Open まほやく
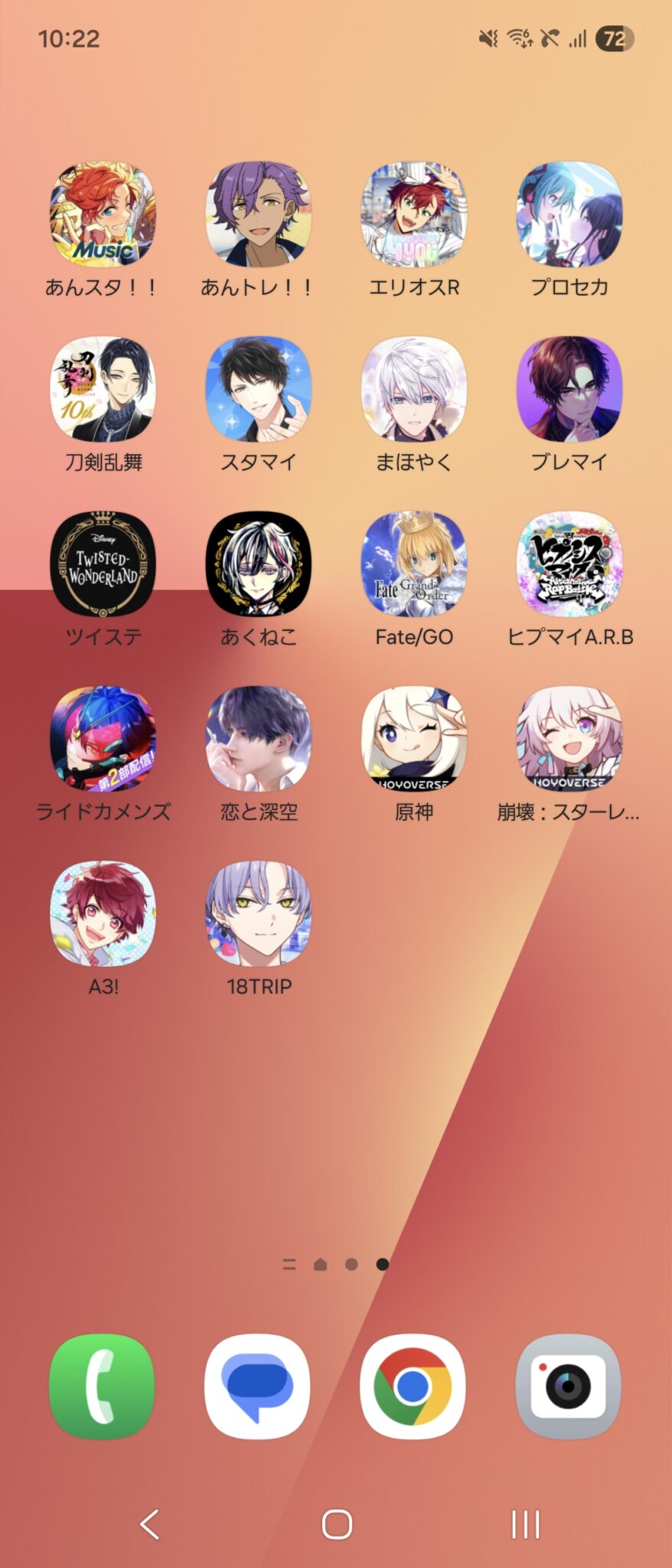Viewport: 672px width, 1568px height. 413,389
